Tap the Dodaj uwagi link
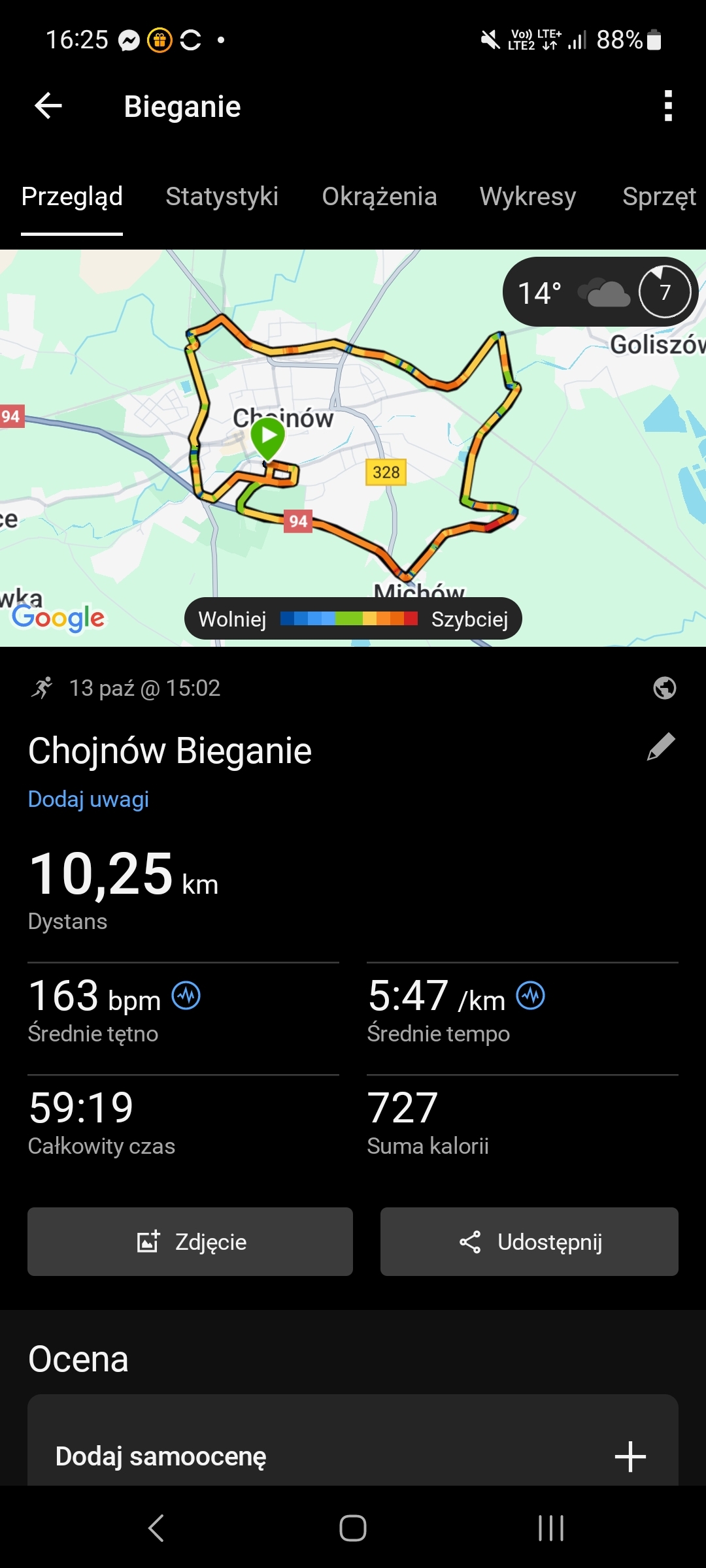Image resolution: width=706 pixels, height=1568 pixels. tap(88, 799)
